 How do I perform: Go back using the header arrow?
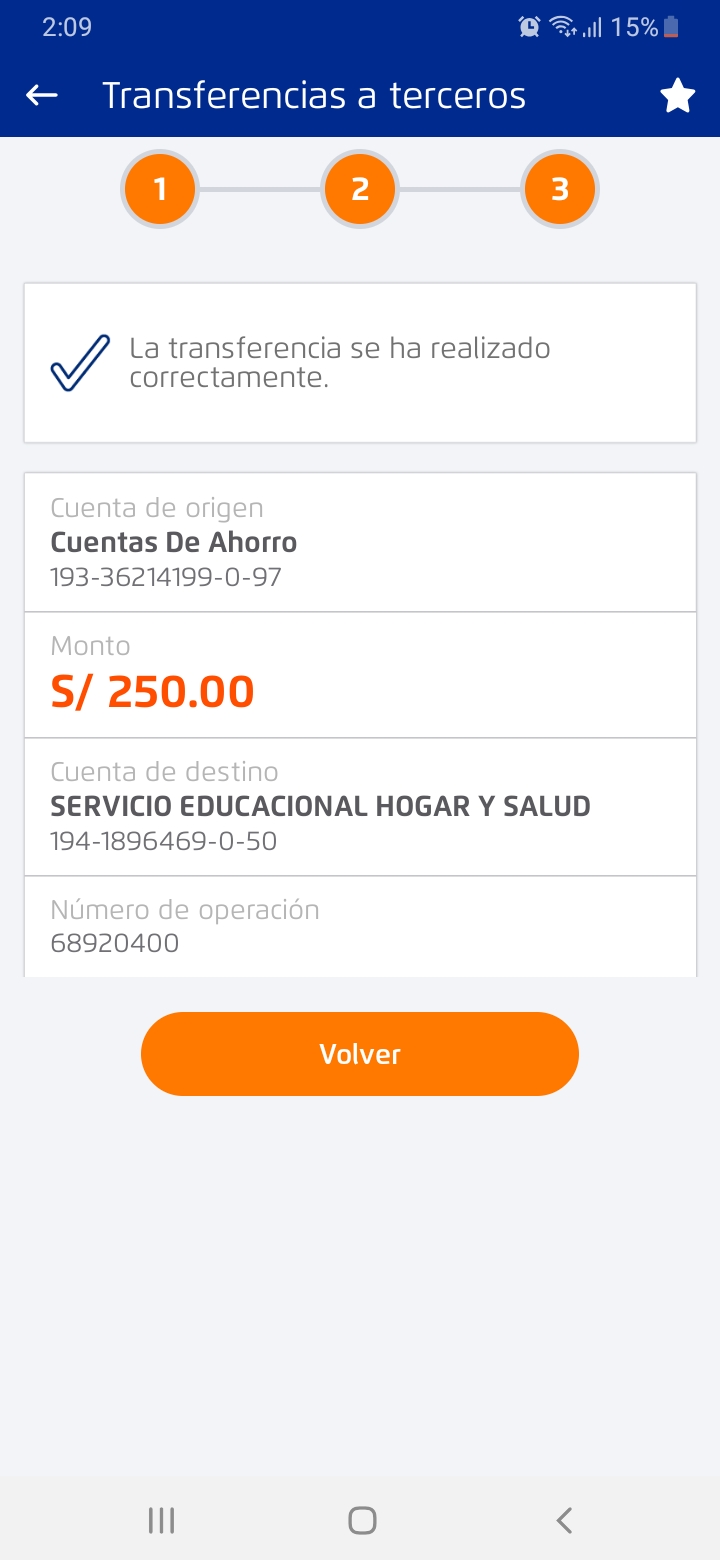[42, 96]
